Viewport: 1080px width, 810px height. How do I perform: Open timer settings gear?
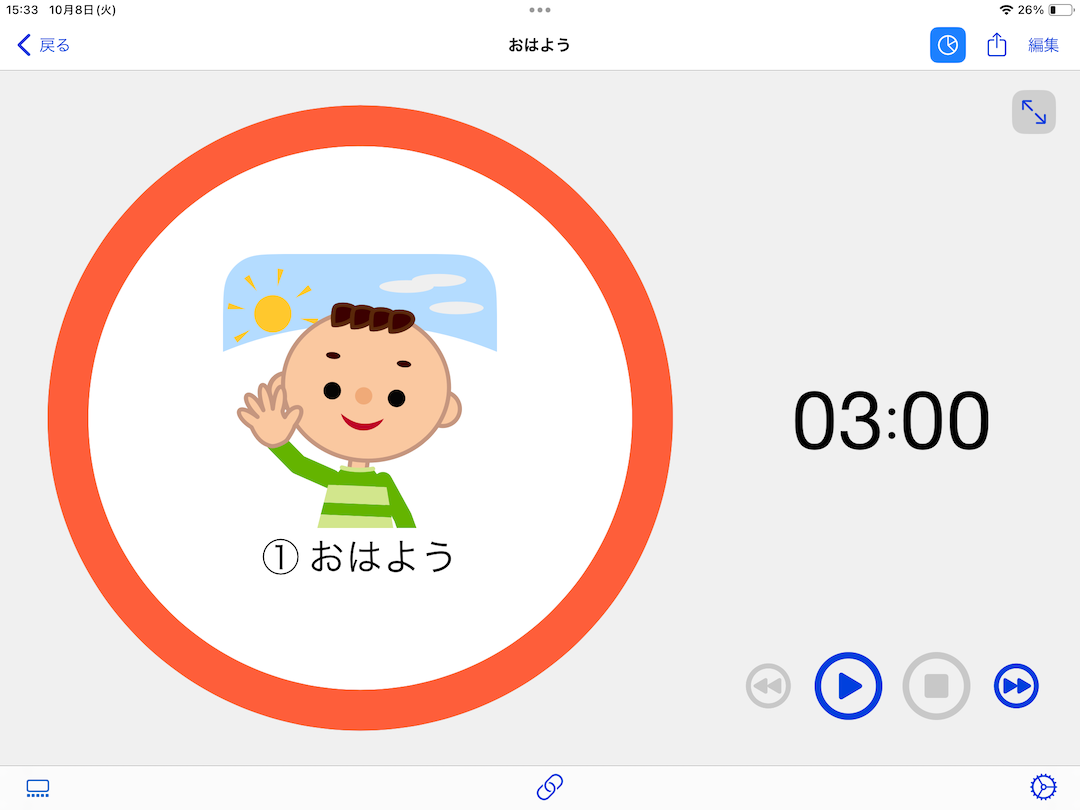(x=1042, y=787)
